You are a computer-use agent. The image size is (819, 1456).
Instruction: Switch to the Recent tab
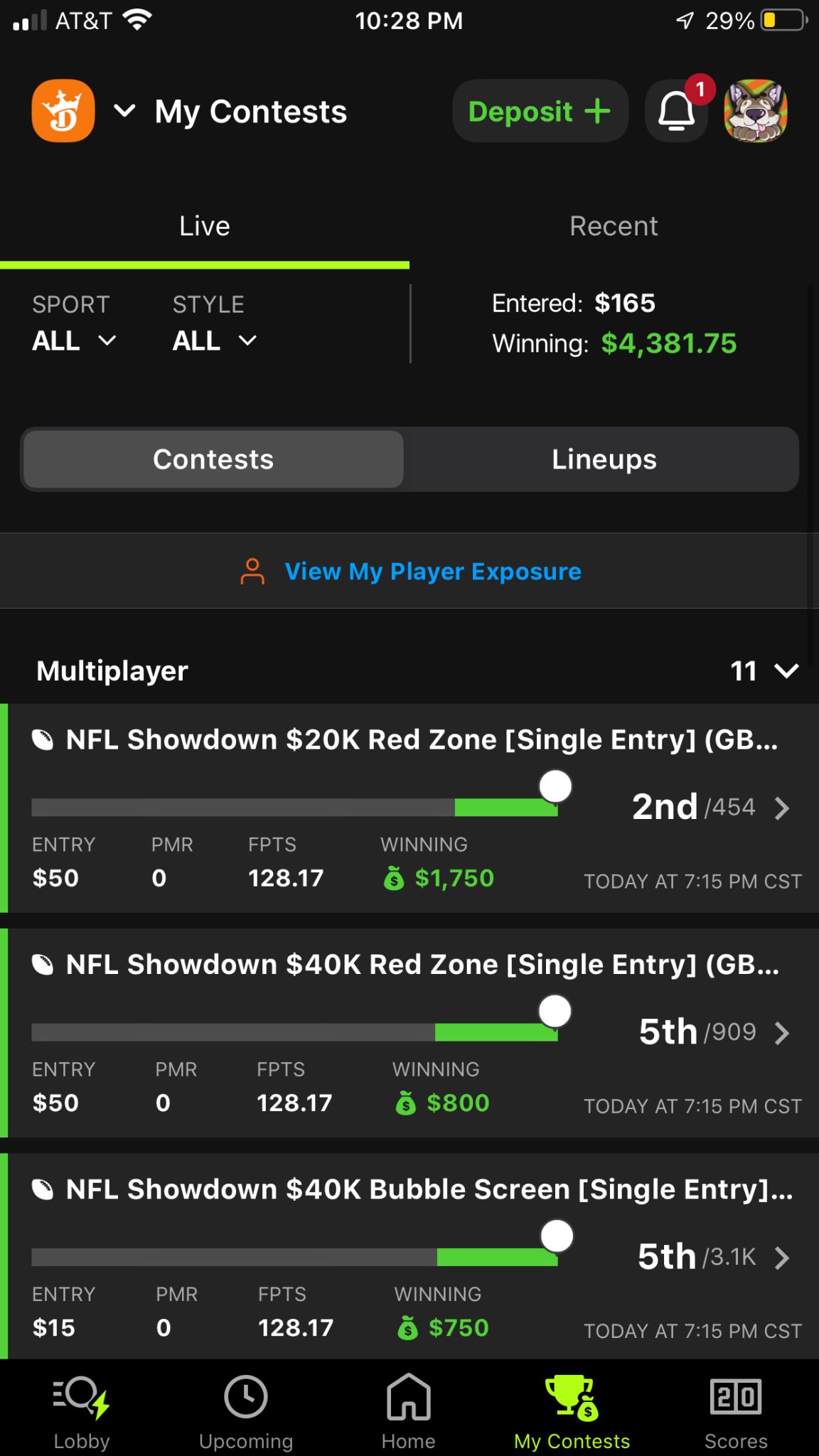(614, 226)
